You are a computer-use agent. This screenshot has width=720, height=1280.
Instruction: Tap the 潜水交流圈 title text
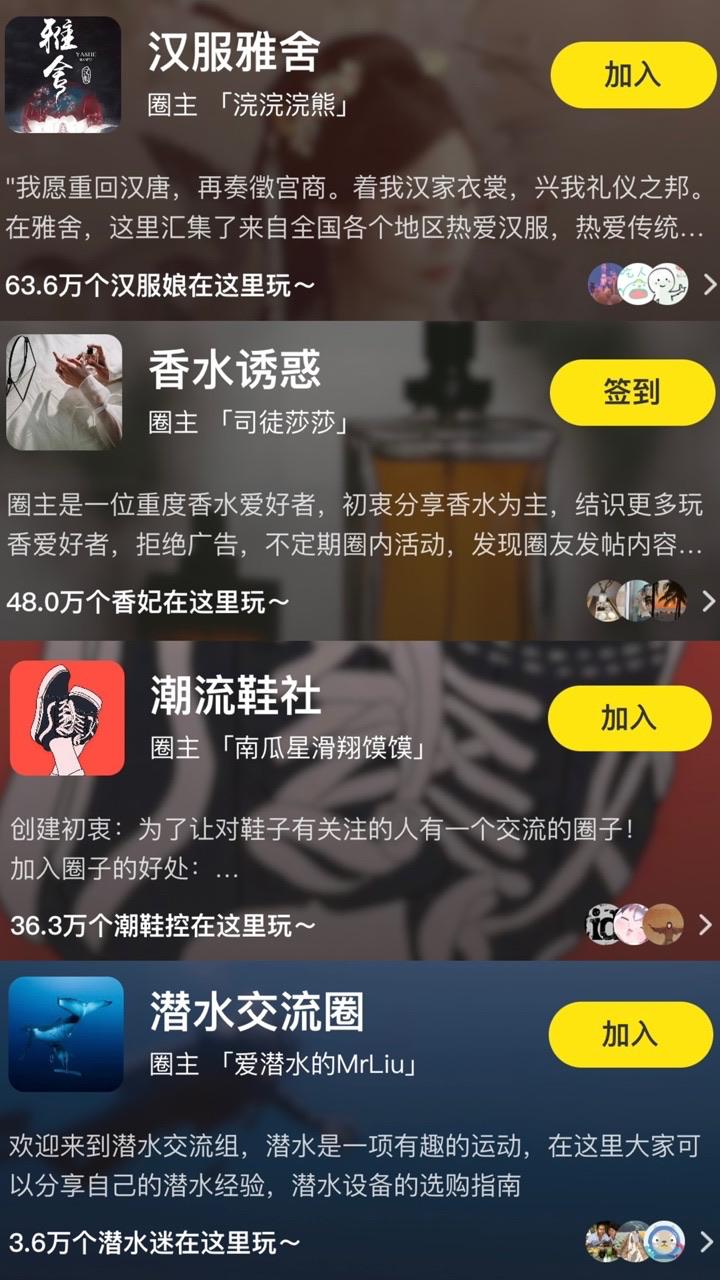click(260, 1012)
